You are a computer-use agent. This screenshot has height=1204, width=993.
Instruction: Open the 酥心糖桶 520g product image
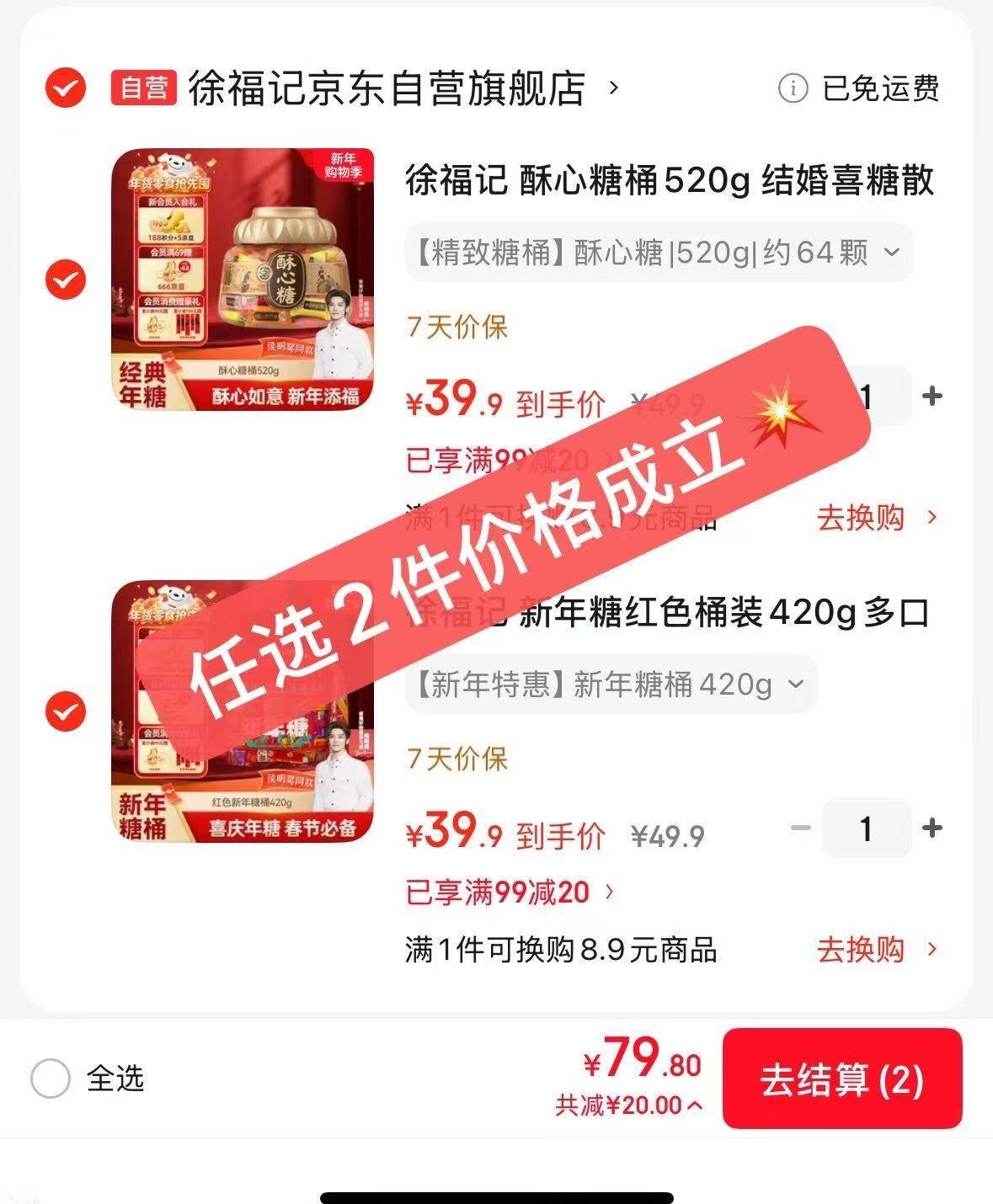point(243,280)
